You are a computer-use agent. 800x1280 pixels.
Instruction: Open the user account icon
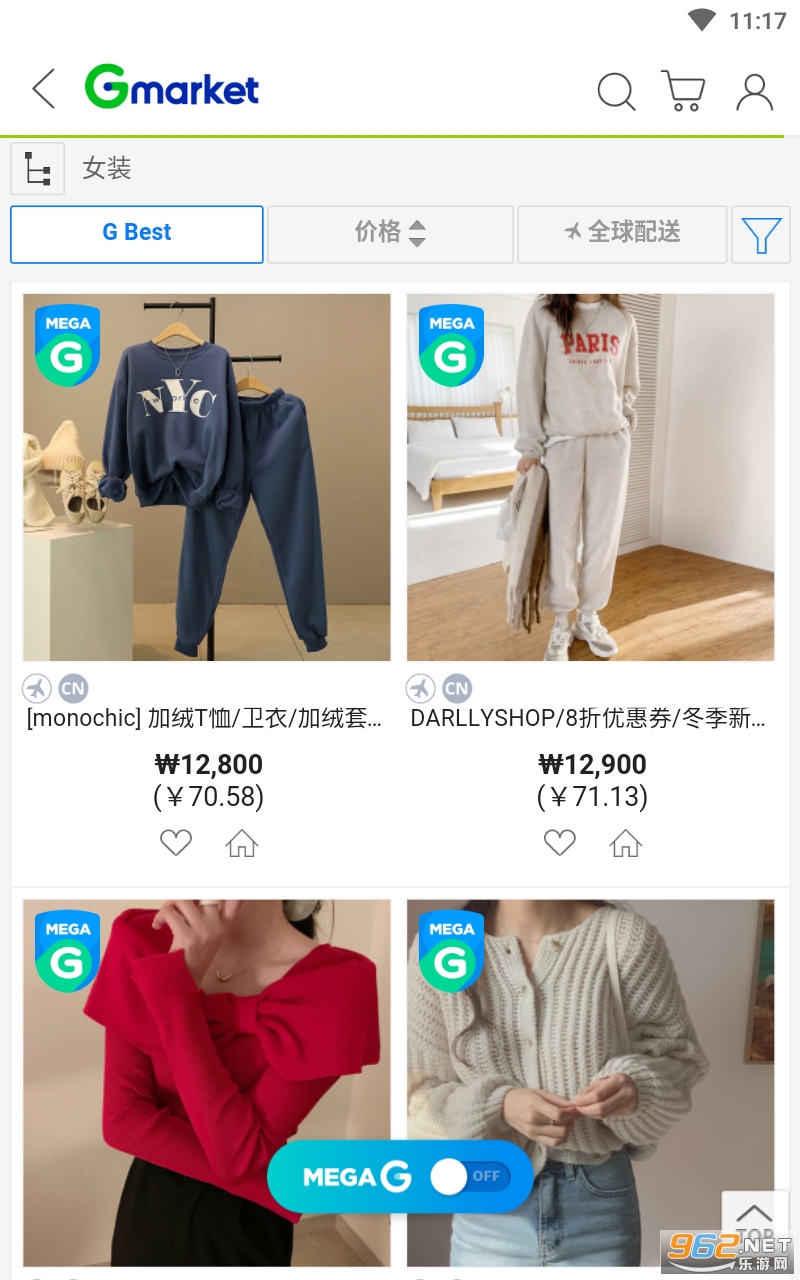754,91
